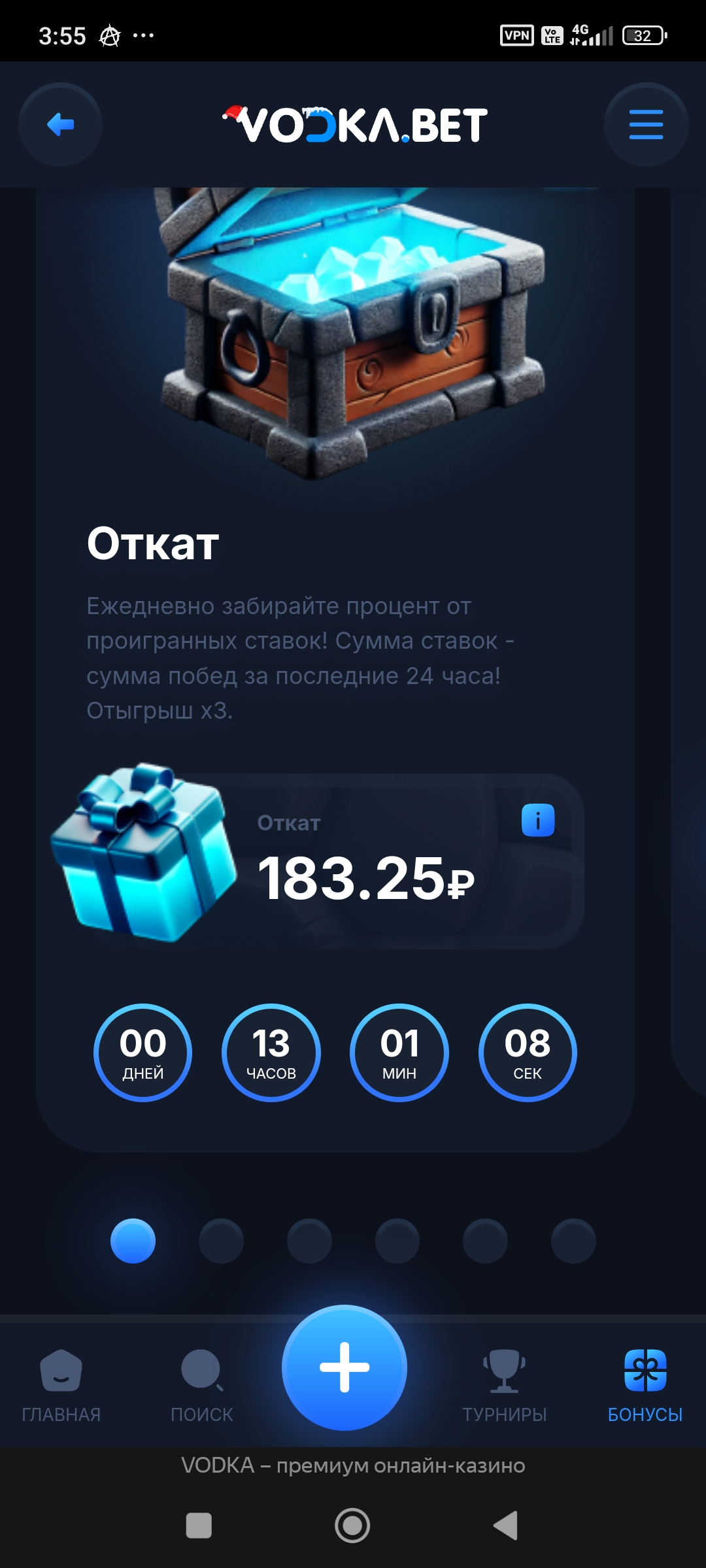Go back using the blue arrow
The image size is (706, 1568).
pos(61,124)
